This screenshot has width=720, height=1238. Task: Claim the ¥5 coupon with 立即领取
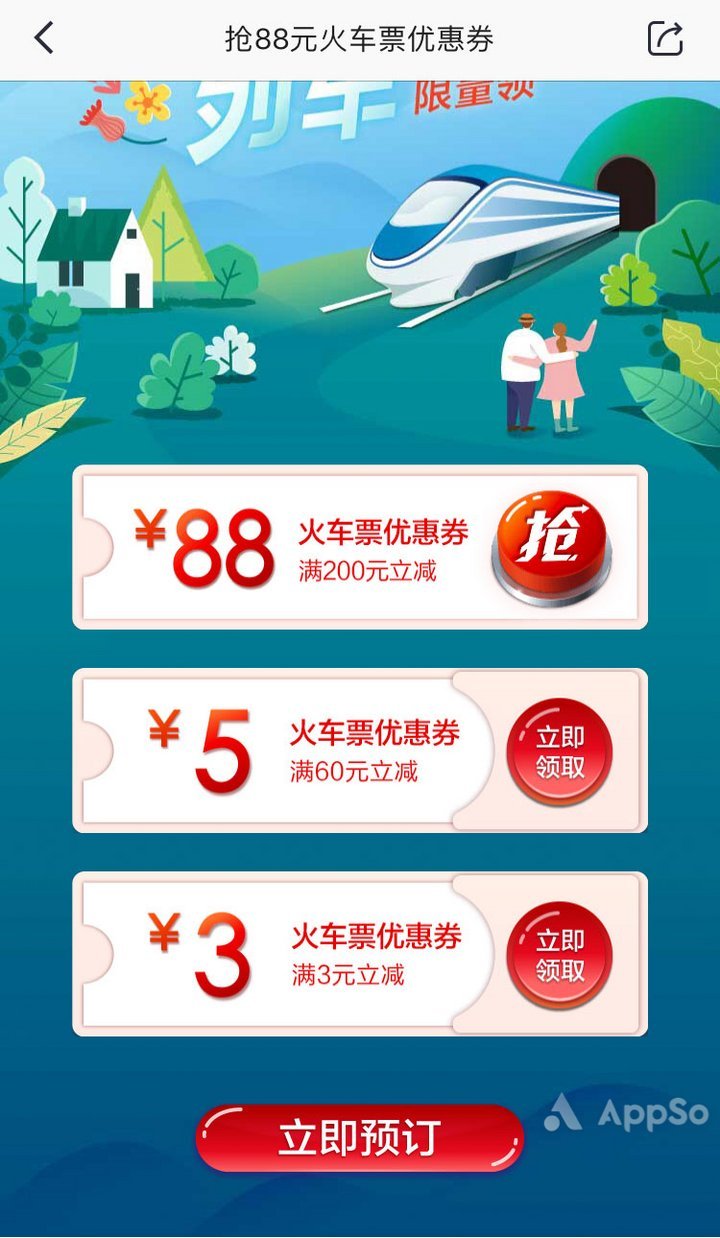tap(559, 752)
